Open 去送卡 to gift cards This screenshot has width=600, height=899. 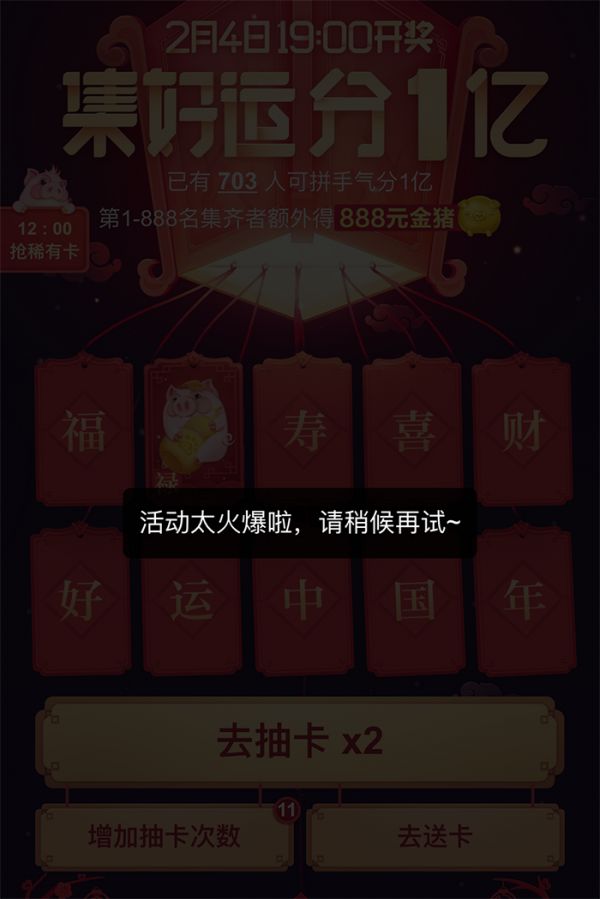click(433, 836)
